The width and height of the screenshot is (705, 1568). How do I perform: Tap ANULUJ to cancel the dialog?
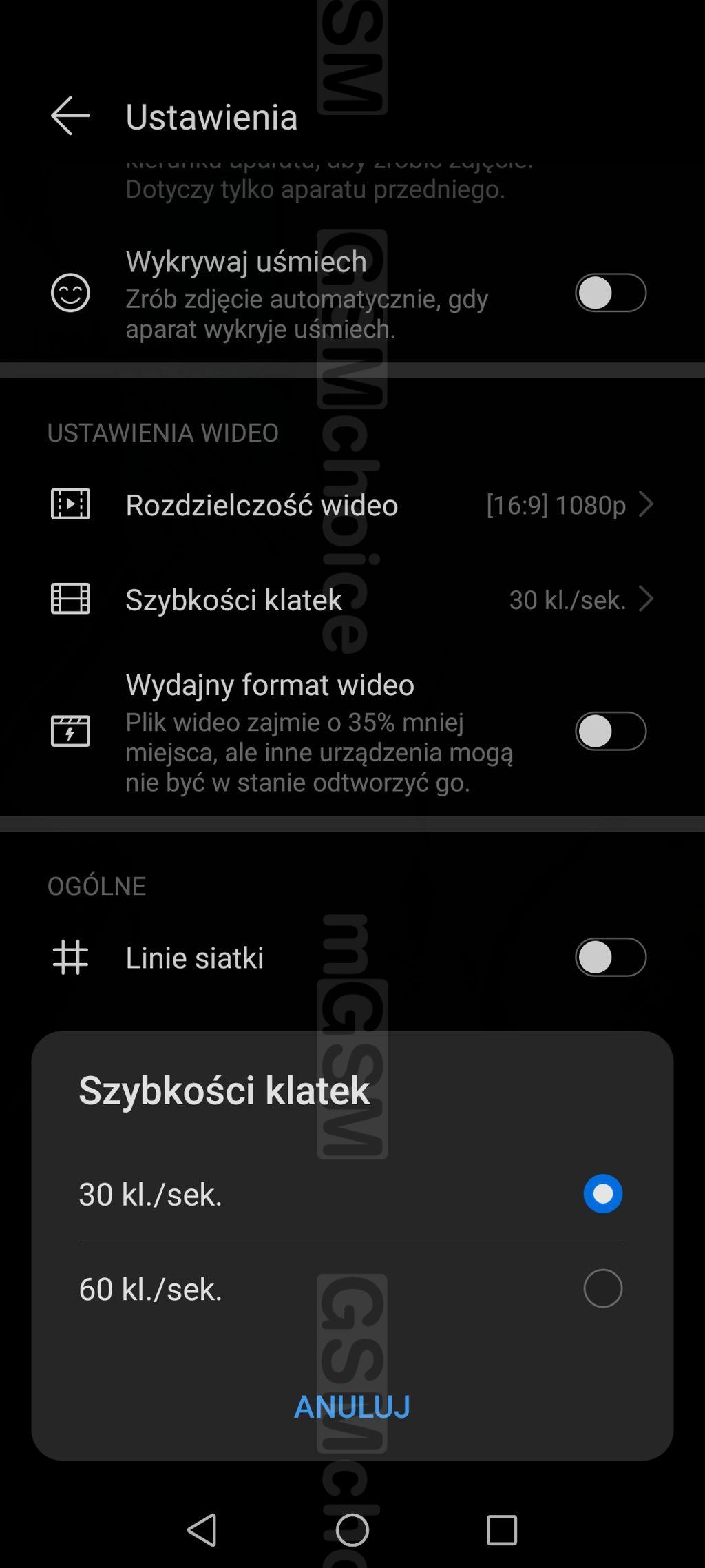click(352, 1407)
